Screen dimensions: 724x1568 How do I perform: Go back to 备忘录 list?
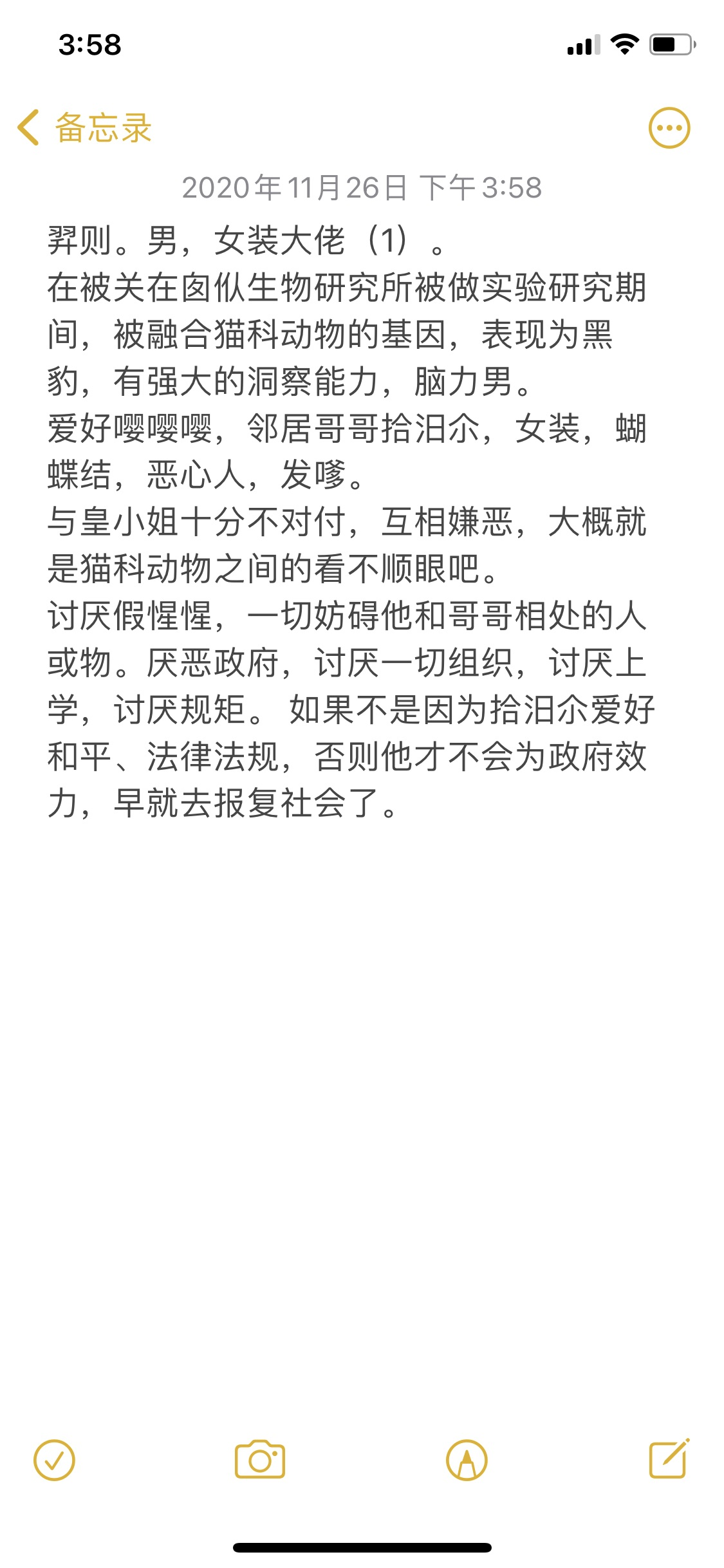(84, 127)
